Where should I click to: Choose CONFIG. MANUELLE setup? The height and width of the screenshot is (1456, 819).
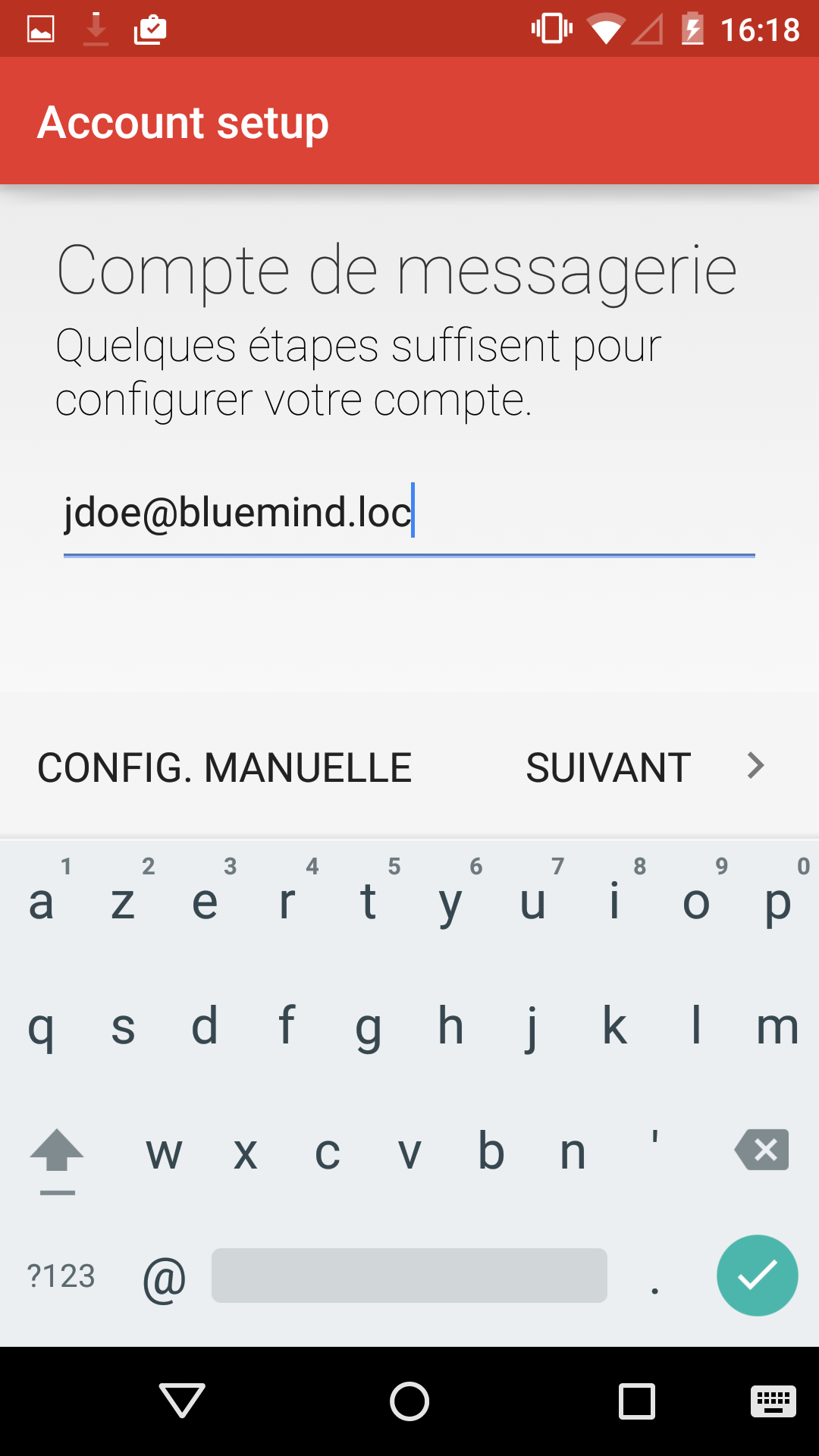224,767
